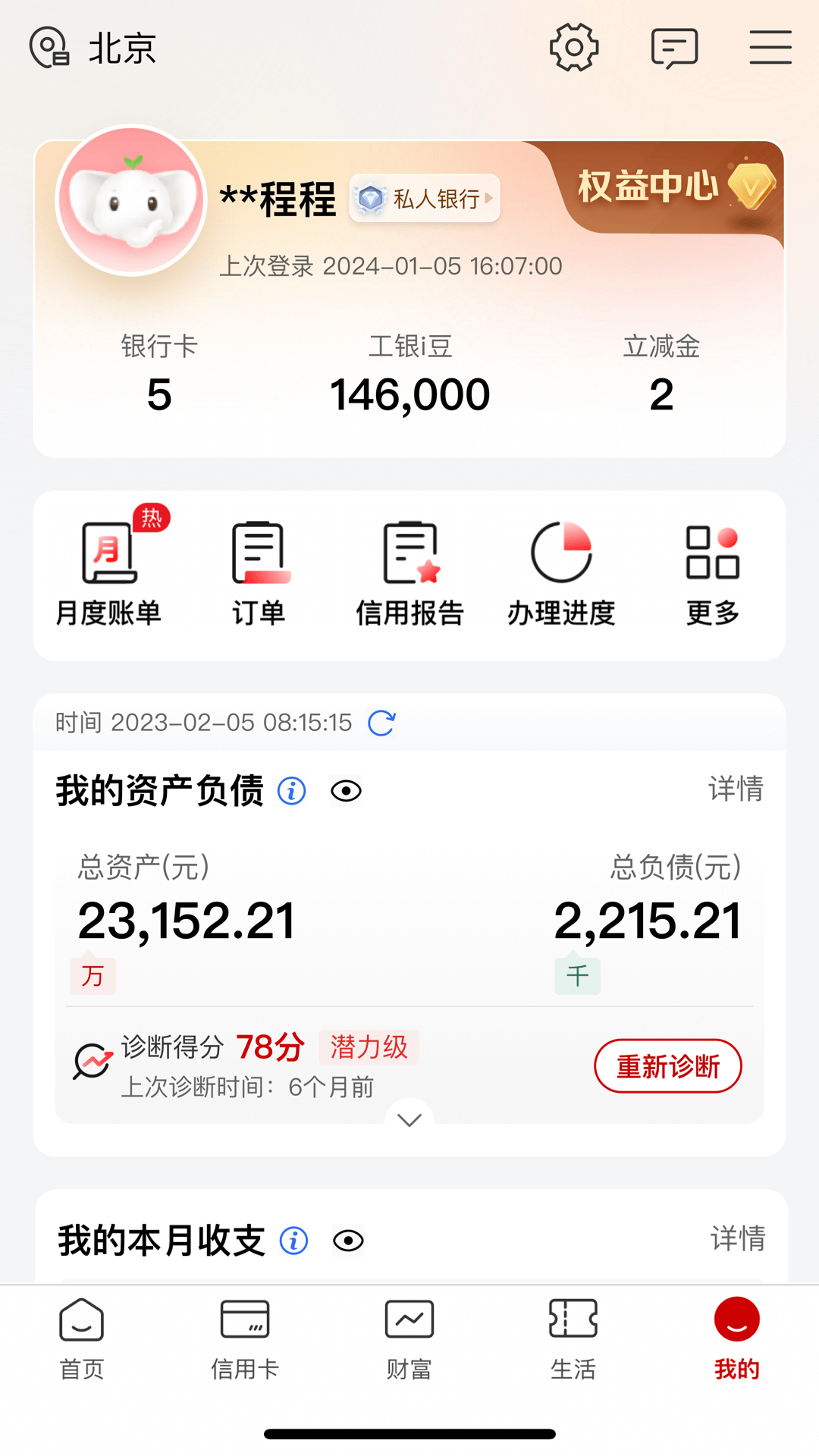Tap 重新诊断 to rediagnose assets
Image resolution: width=819 pixels, height=1456 pixels.
[x=667, y=1065]
